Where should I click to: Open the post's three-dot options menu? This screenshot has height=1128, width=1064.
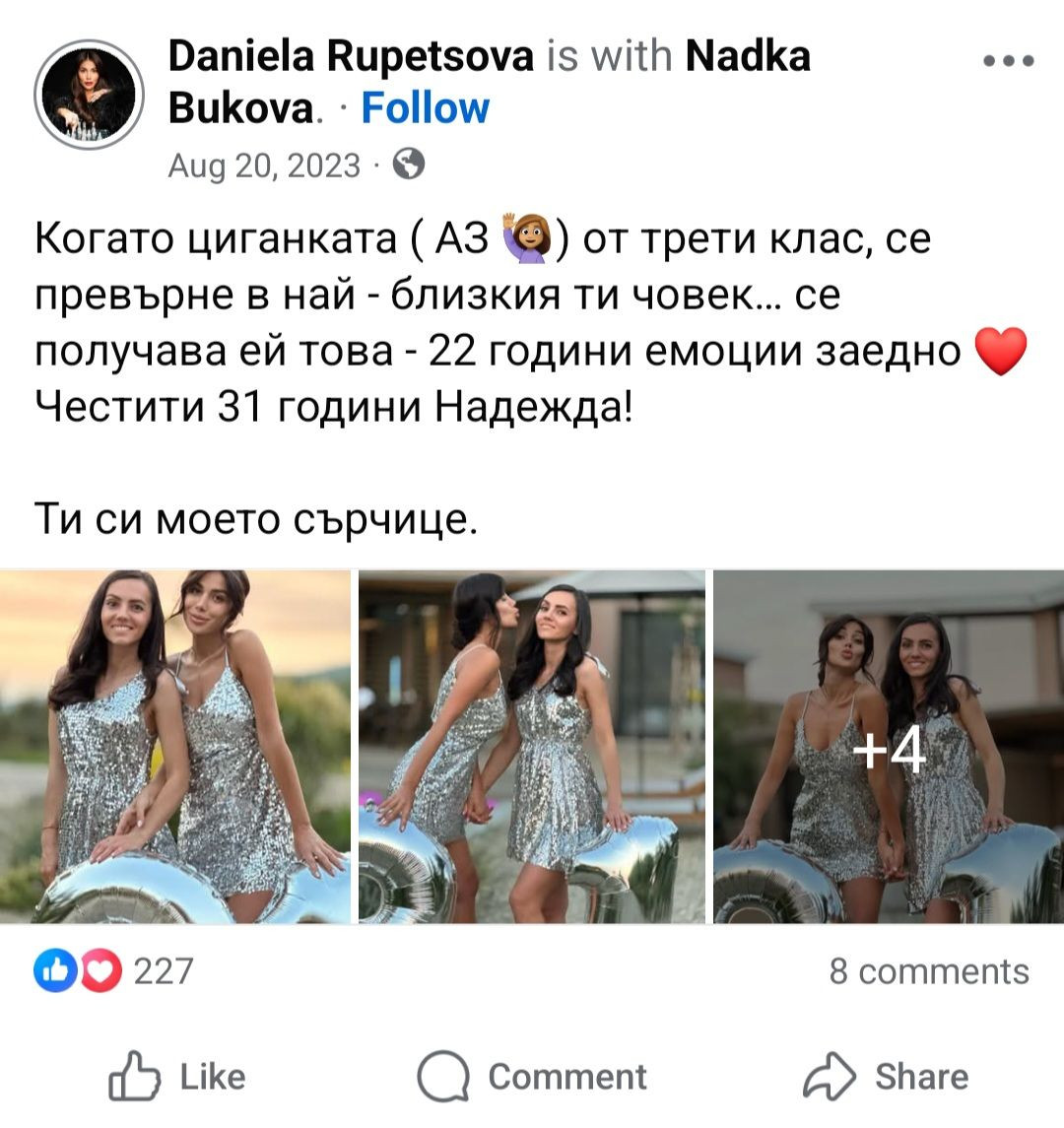(x=1009, y=61)
